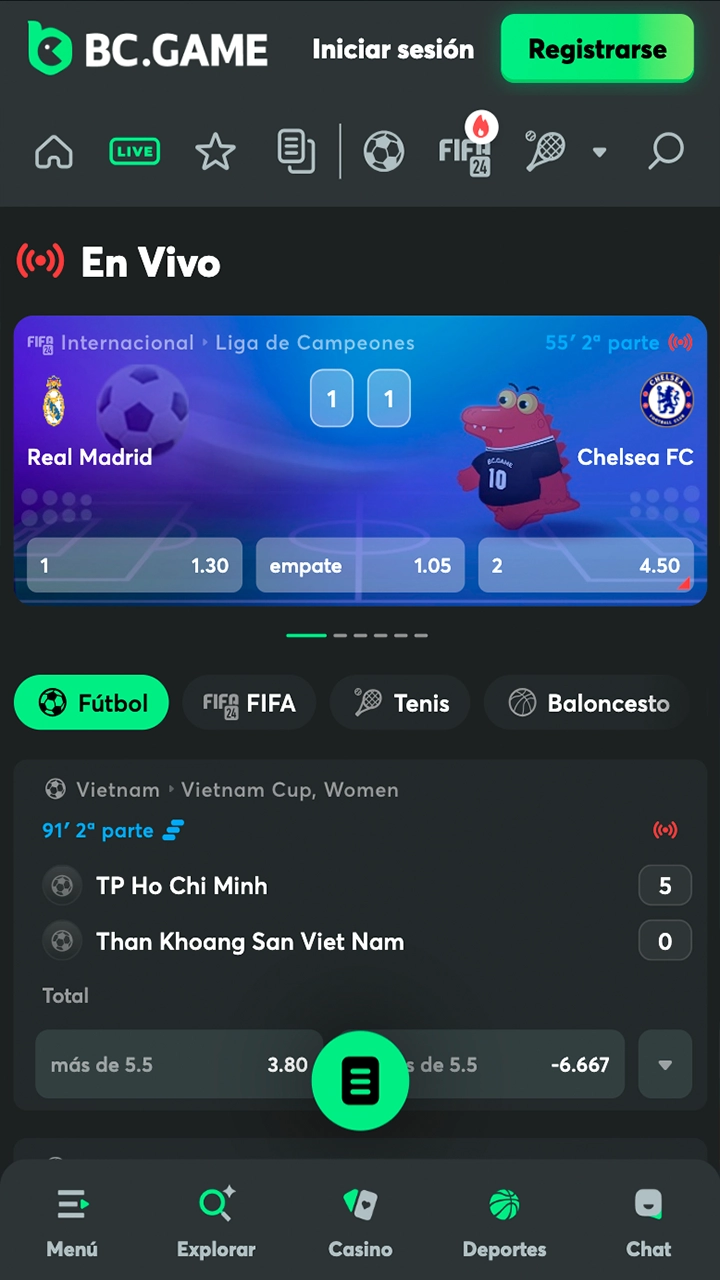The image size is (720, 1280).
Task: Open the floating bet slip button
Action: coord(360,1080)
